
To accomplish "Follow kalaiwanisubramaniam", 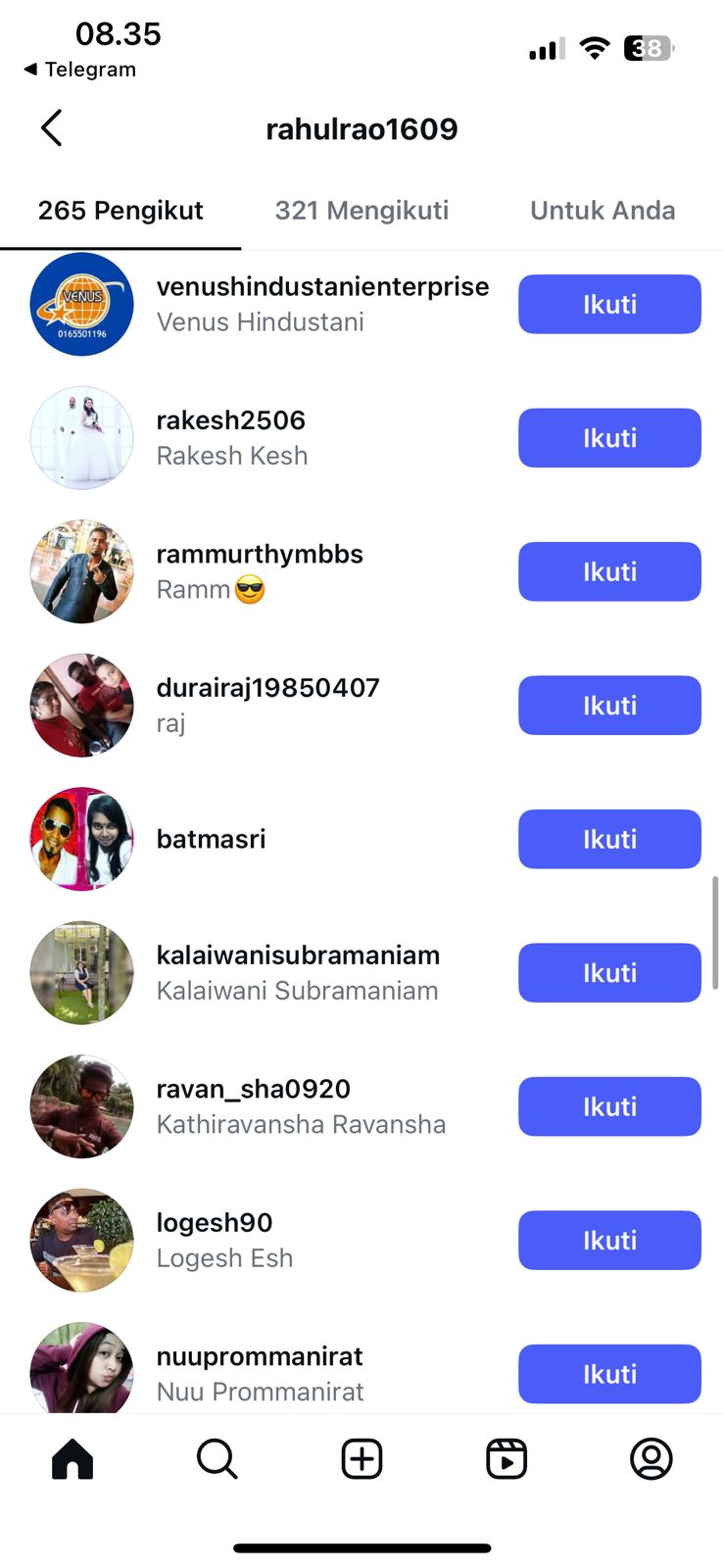I will (x=609, y=973).
